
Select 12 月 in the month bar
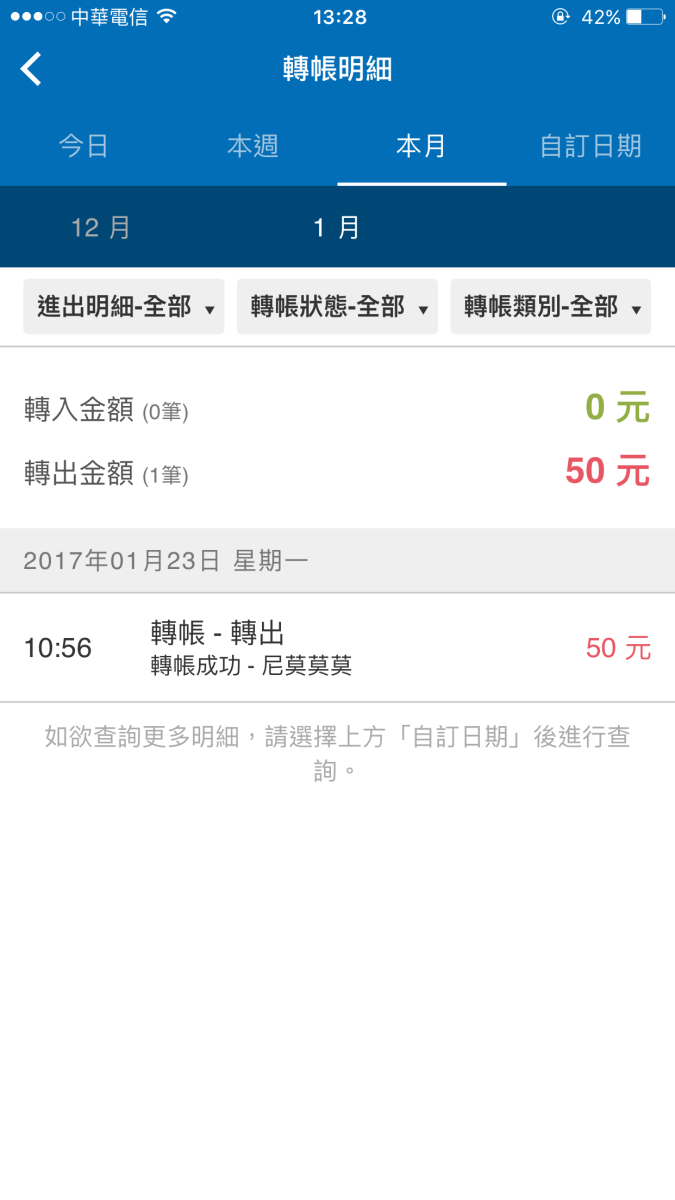click(101, 228)
